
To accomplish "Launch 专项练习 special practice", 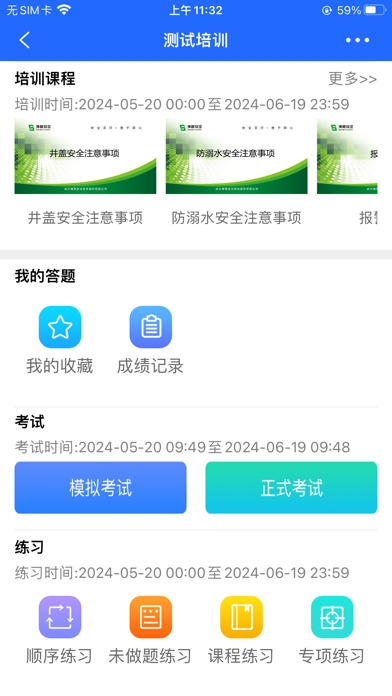I will (x=332, y=630).
